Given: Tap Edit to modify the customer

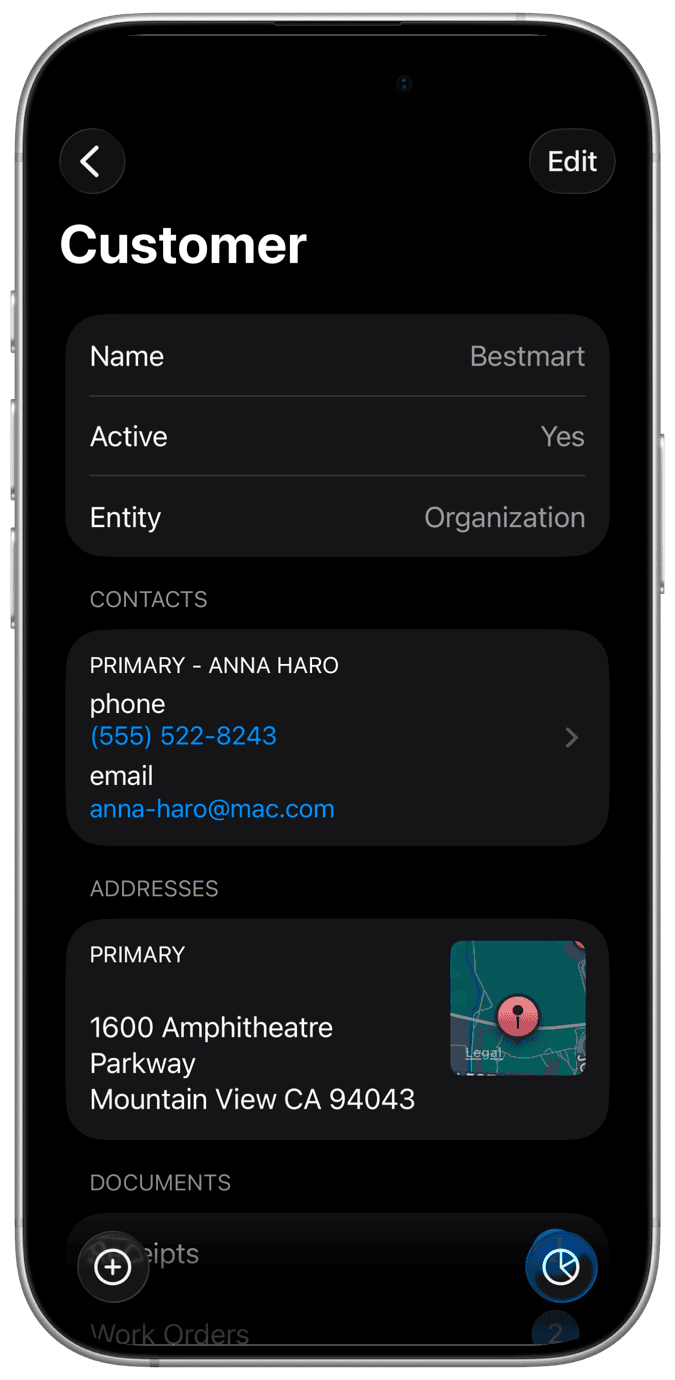Looking at the screenshot, I should click(x=572, y=161).
